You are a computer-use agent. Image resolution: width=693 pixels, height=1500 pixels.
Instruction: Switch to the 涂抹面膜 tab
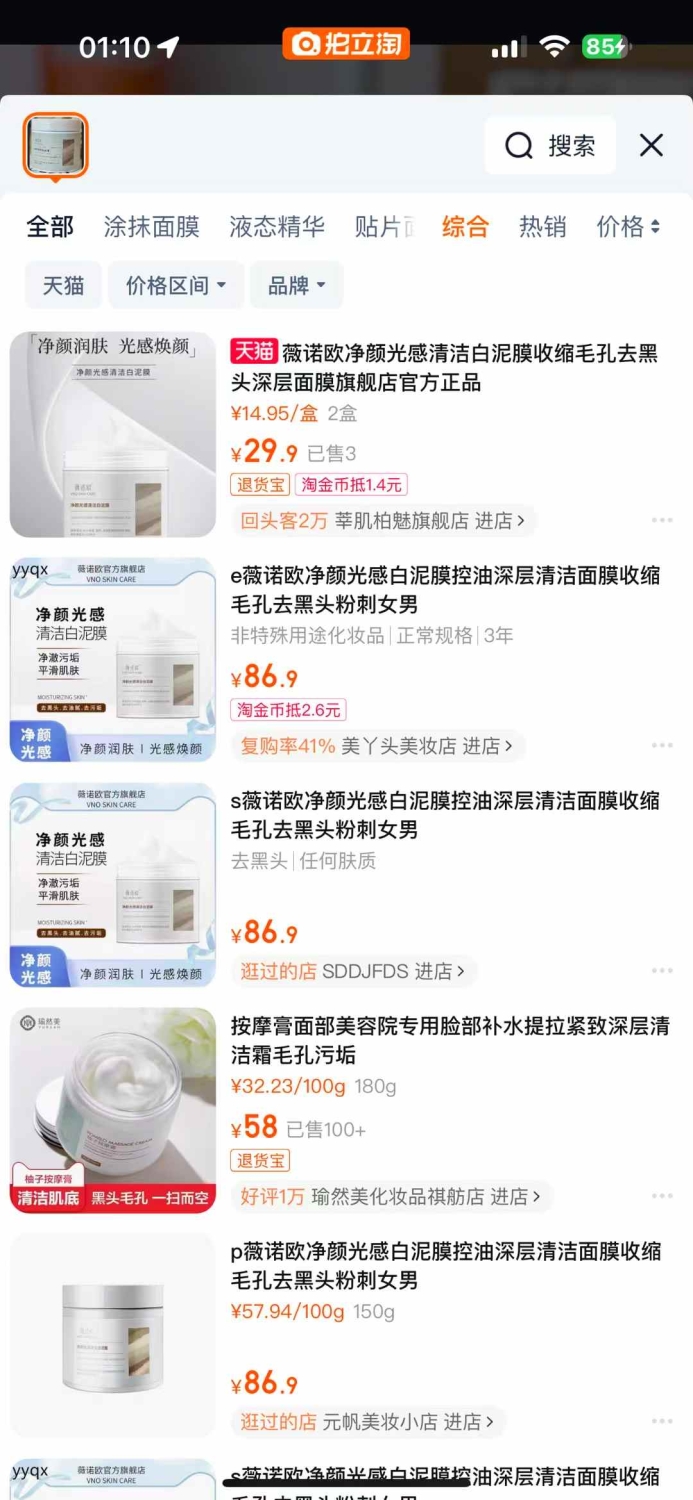(151, 227)
